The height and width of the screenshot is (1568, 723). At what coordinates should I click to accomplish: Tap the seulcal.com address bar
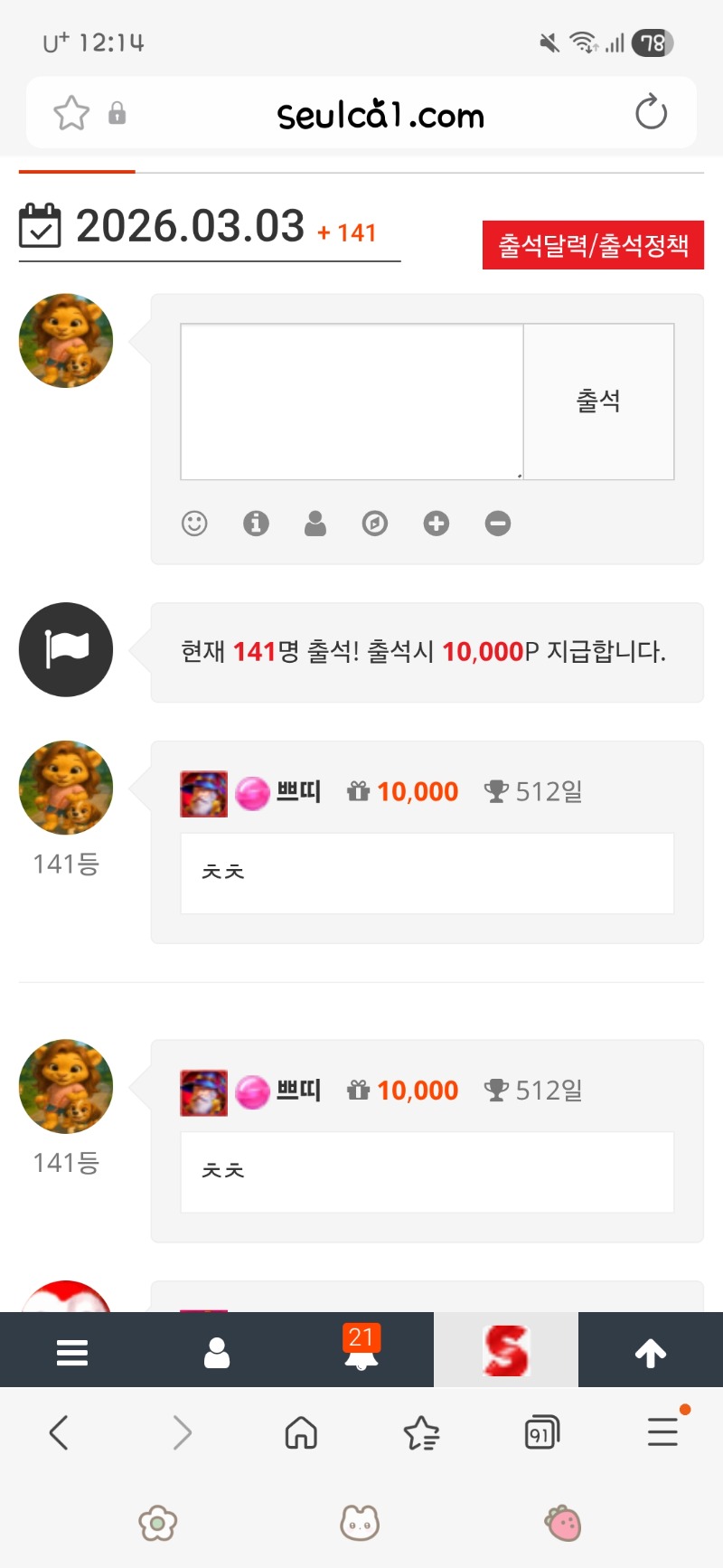380,115
